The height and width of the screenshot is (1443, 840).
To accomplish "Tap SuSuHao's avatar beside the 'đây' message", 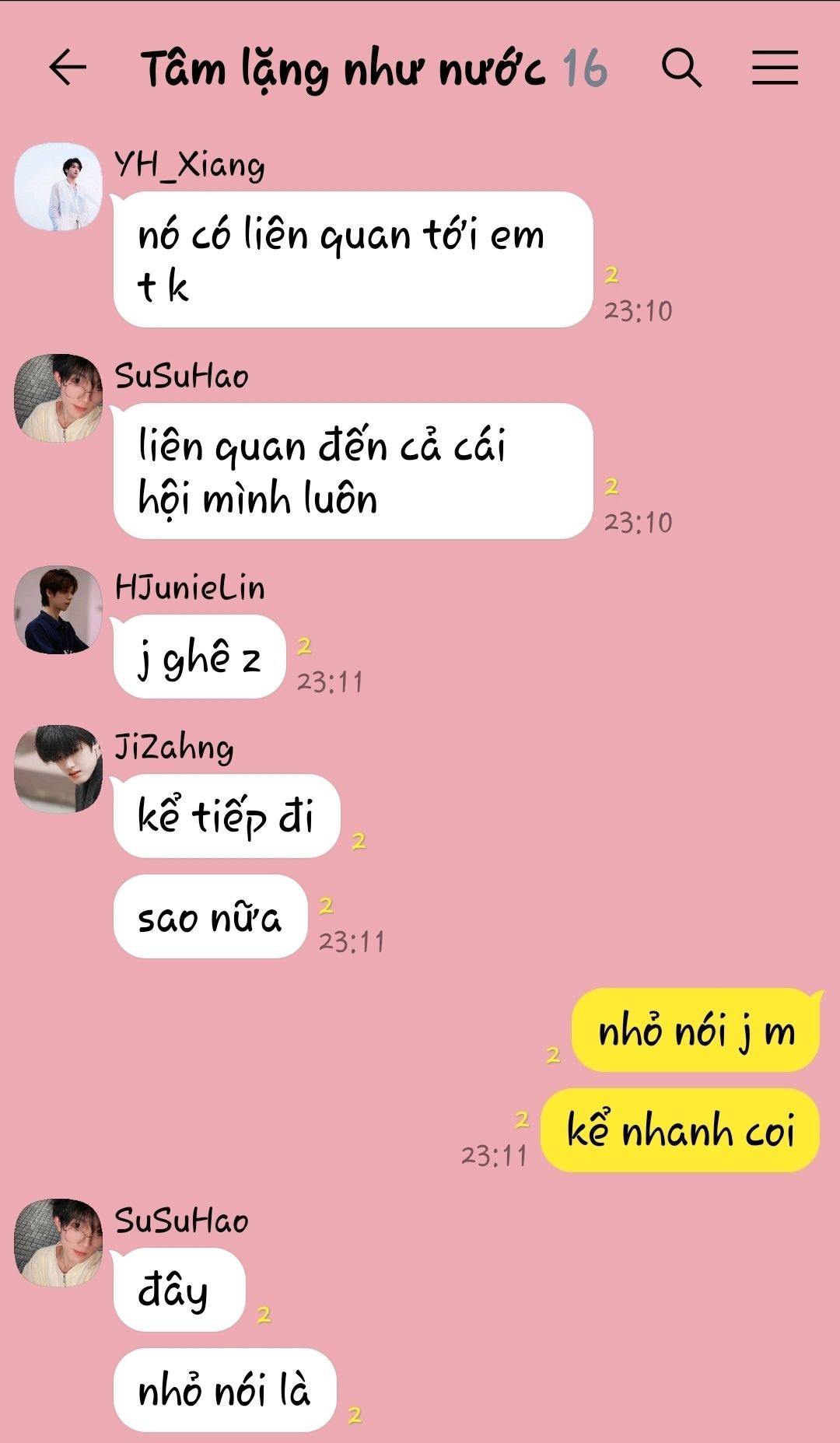I will [x=58, y=1243].
